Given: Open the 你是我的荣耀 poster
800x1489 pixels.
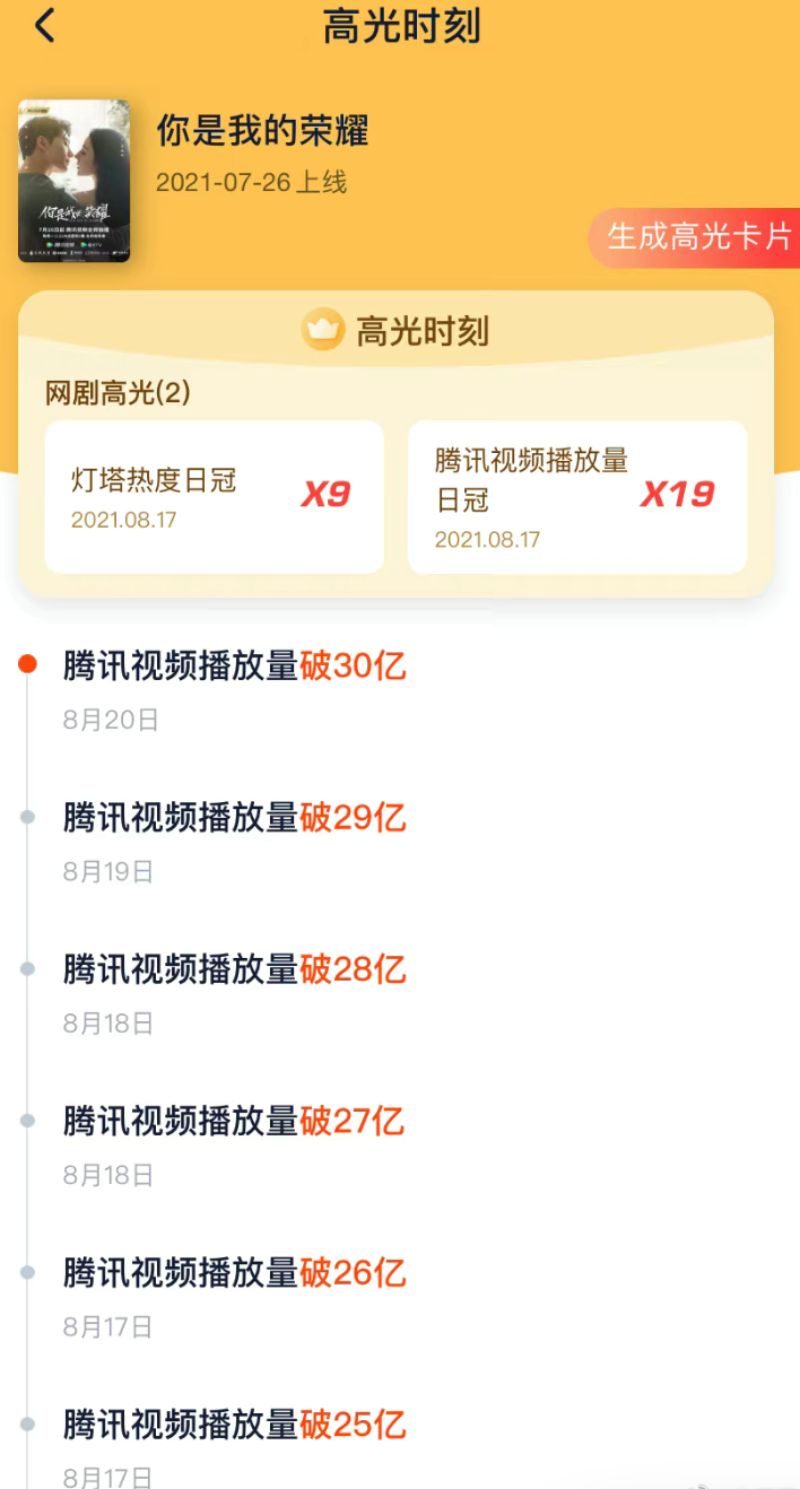Looking at the screenshot, I should 74,181.
